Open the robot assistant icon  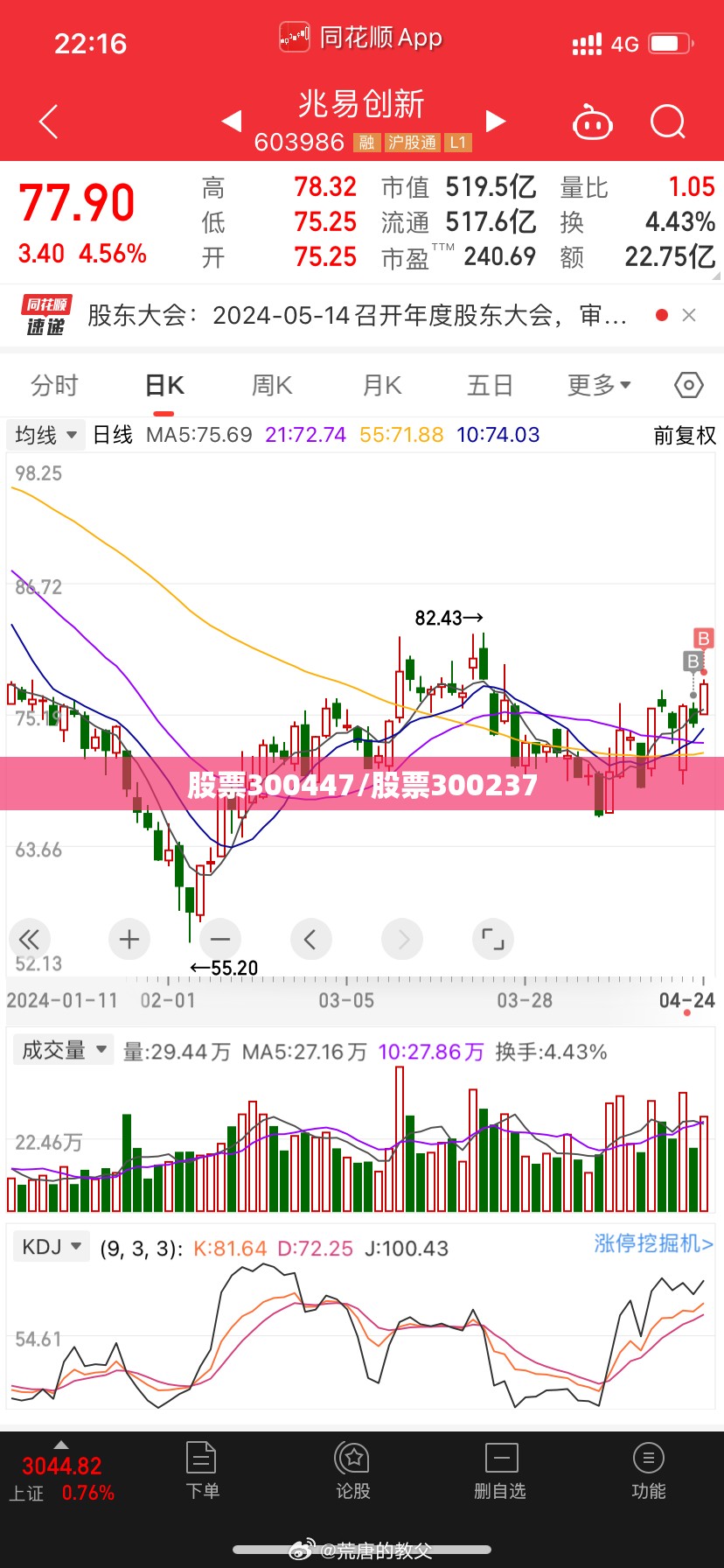(593, 122)
